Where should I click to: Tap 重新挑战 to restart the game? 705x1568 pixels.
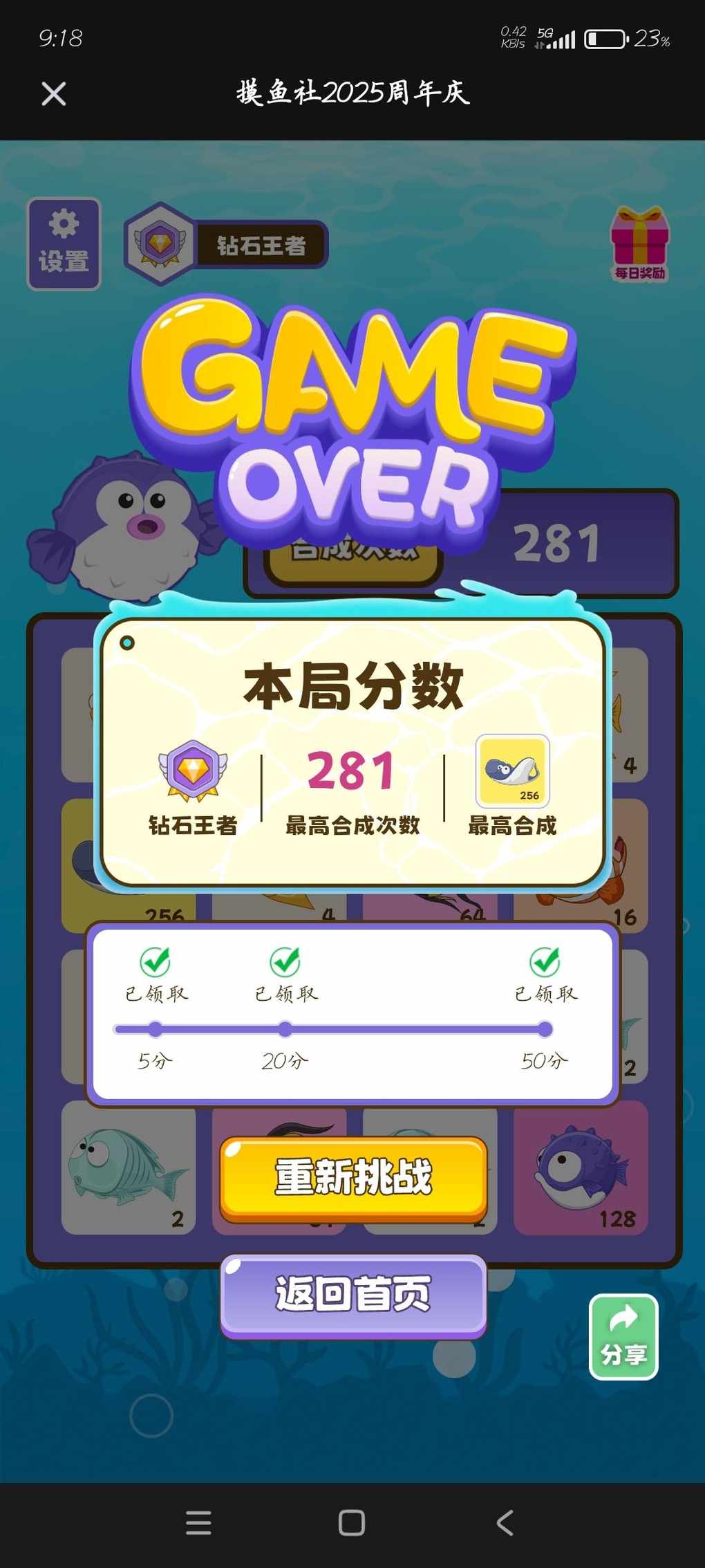click(x=353, y=1177)
